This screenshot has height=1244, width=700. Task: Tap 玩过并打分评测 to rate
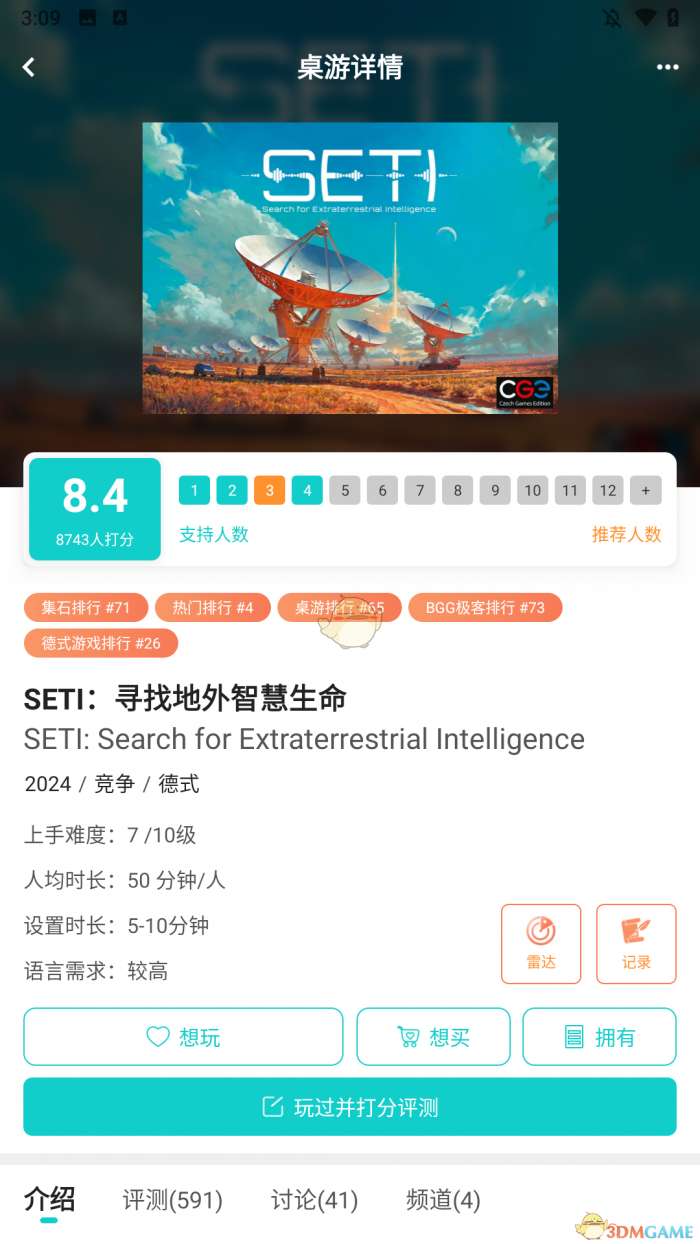click(350, 1107)
